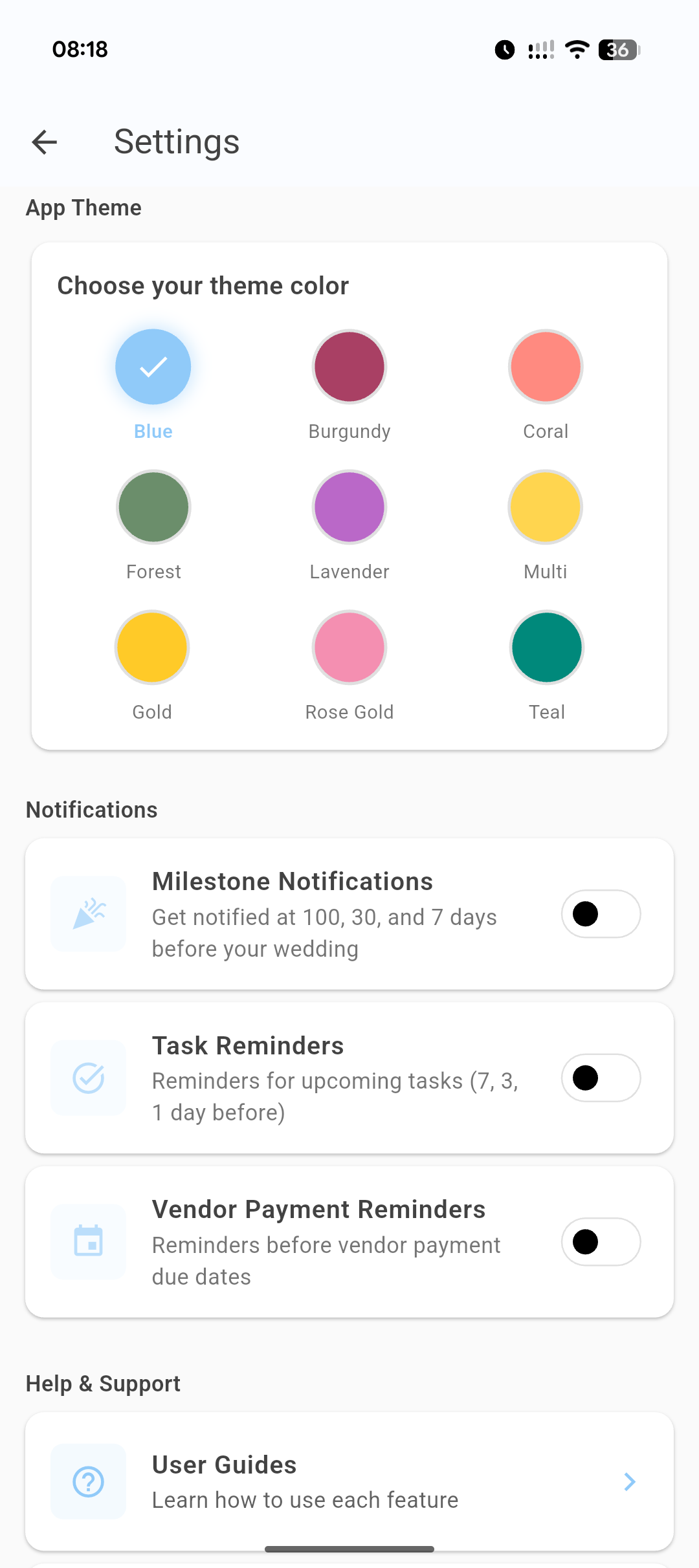The image size is (699, 1568).
Task: Choose the Burgundy theme color
Action: 349,367
